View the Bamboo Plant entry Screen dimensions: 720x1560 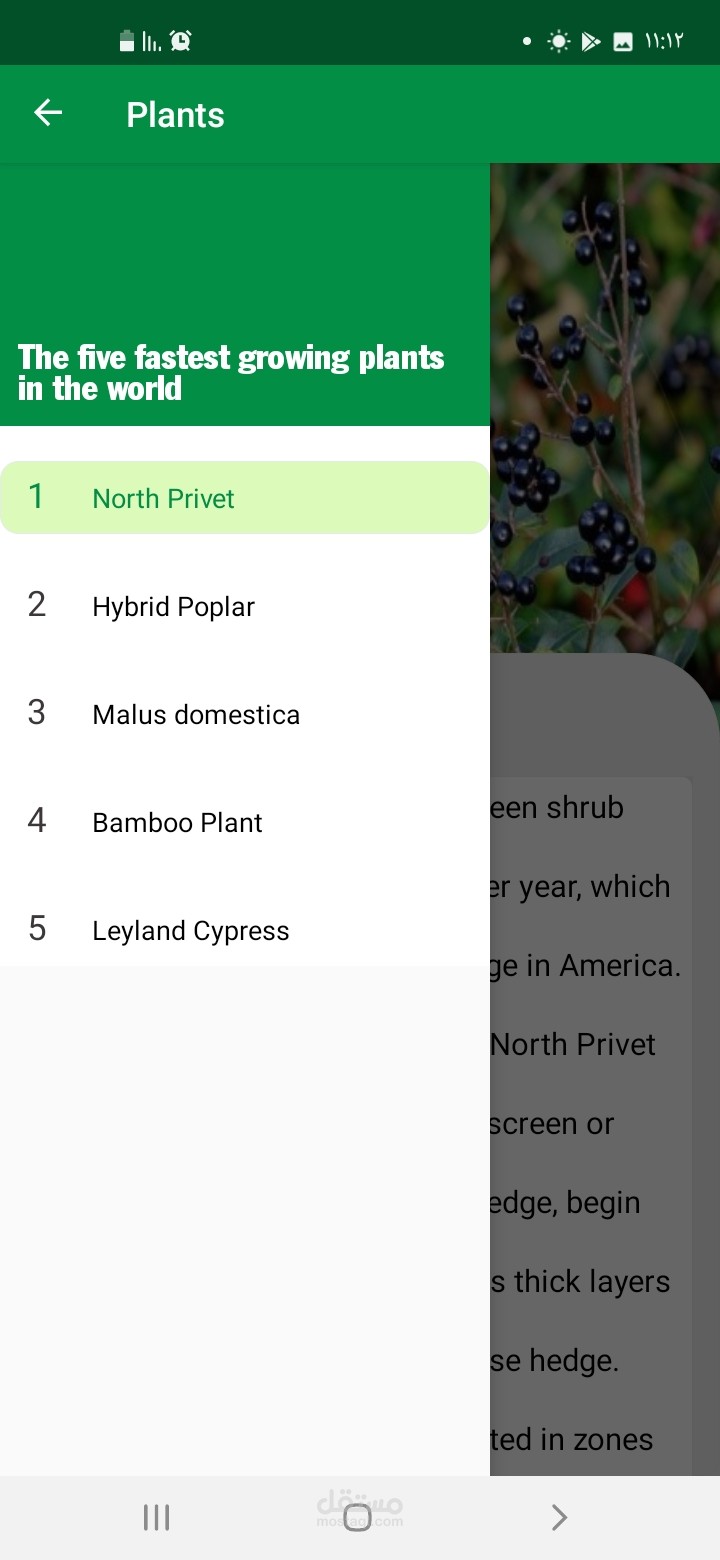click(x=177, y=822)
